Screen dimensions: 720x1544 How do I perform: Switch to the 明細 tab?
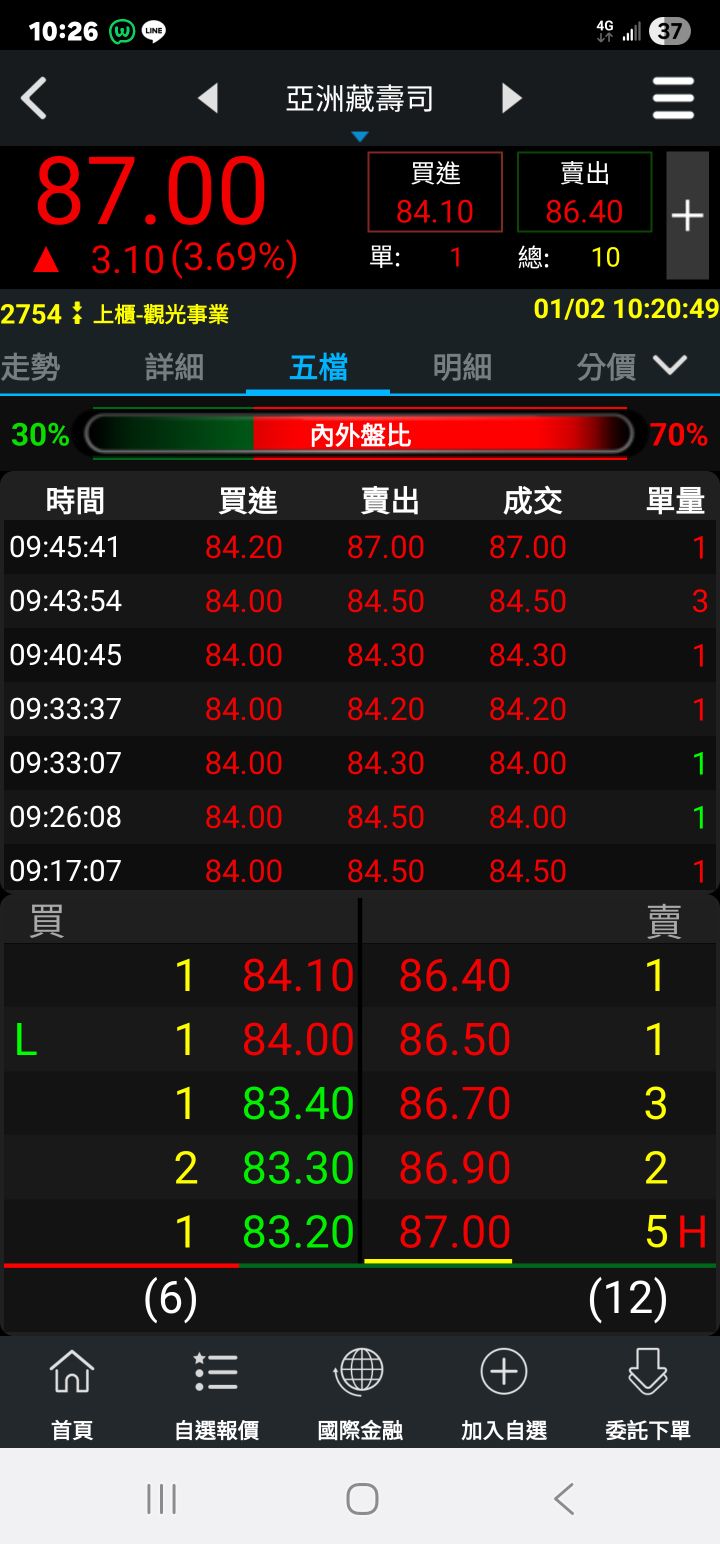[462, 367]
